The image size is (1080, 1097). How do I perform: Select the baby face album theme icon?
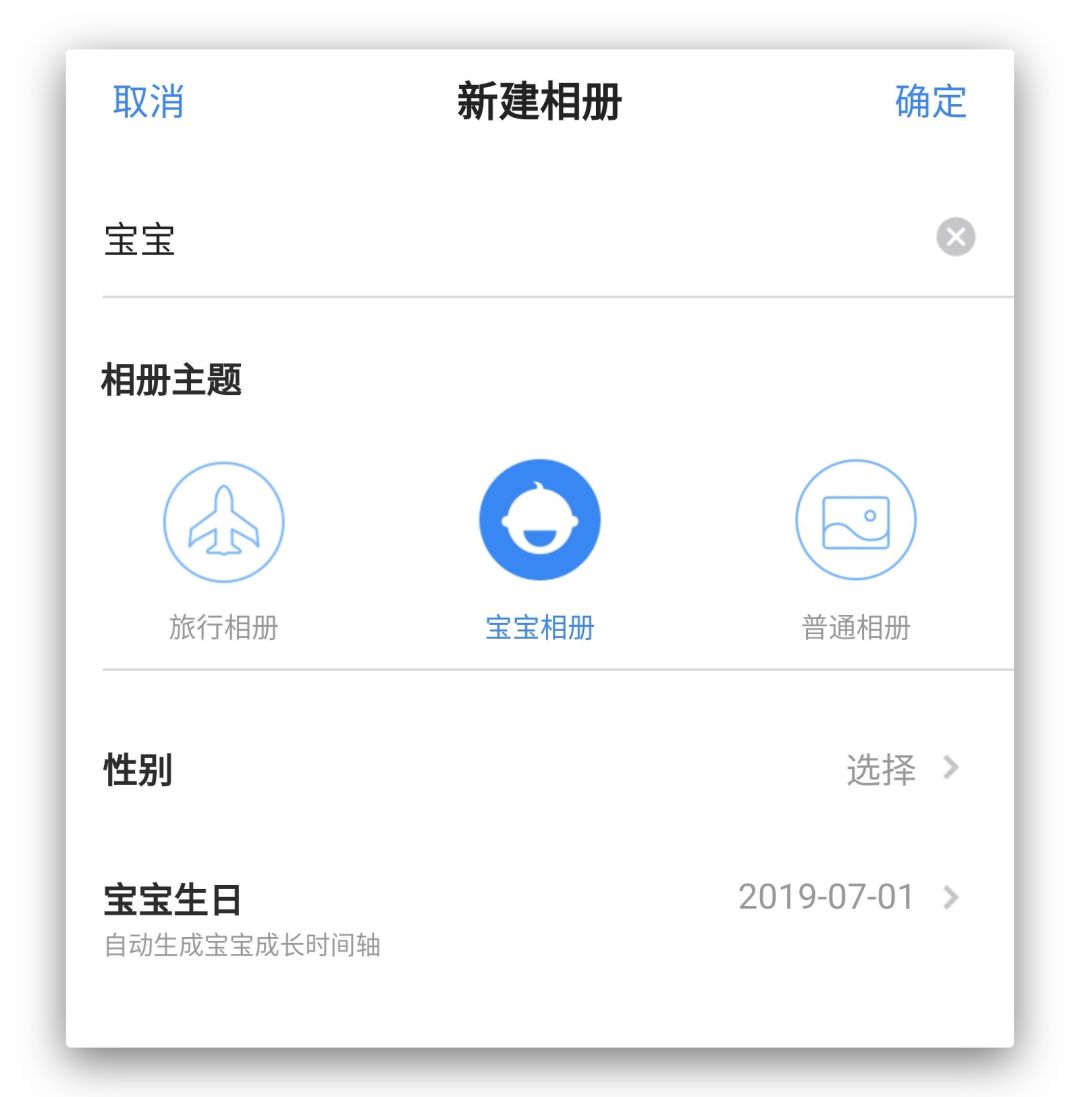pyautogui.click(x=540, y=518)
